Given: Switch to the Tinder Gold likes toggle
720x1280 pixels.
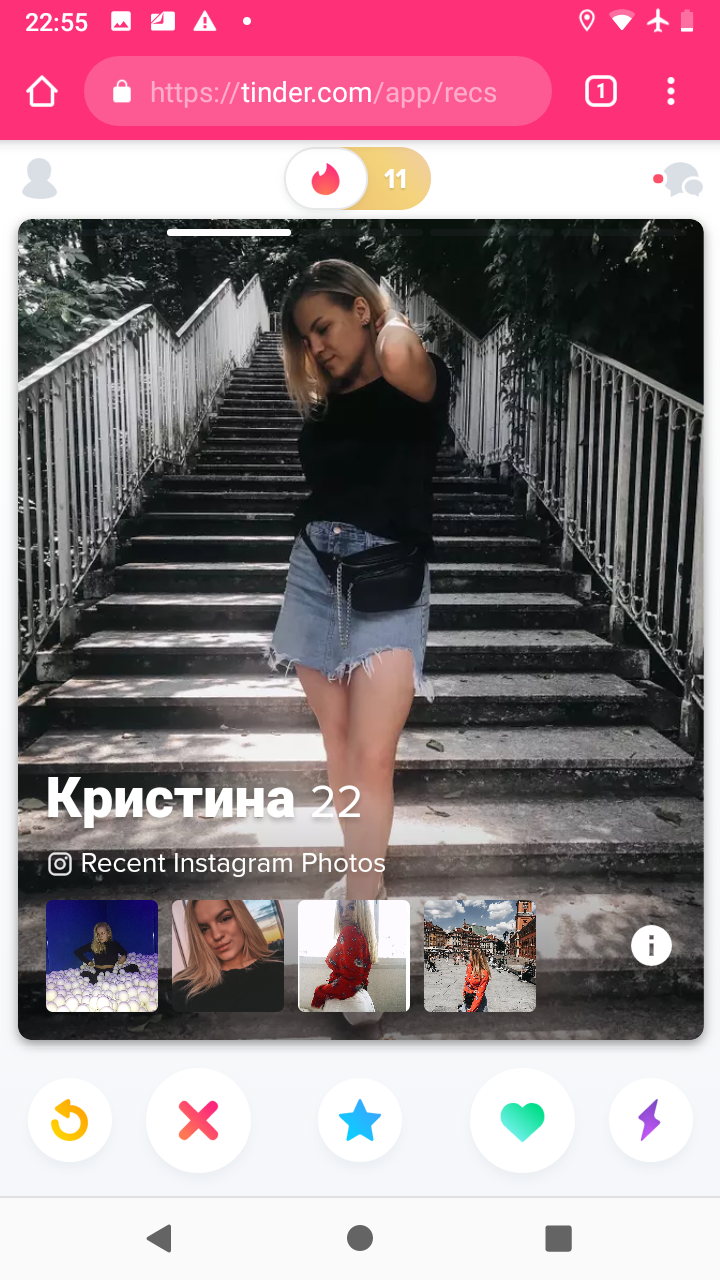Looking at the screenshot, I should click(x=396, y=179).
